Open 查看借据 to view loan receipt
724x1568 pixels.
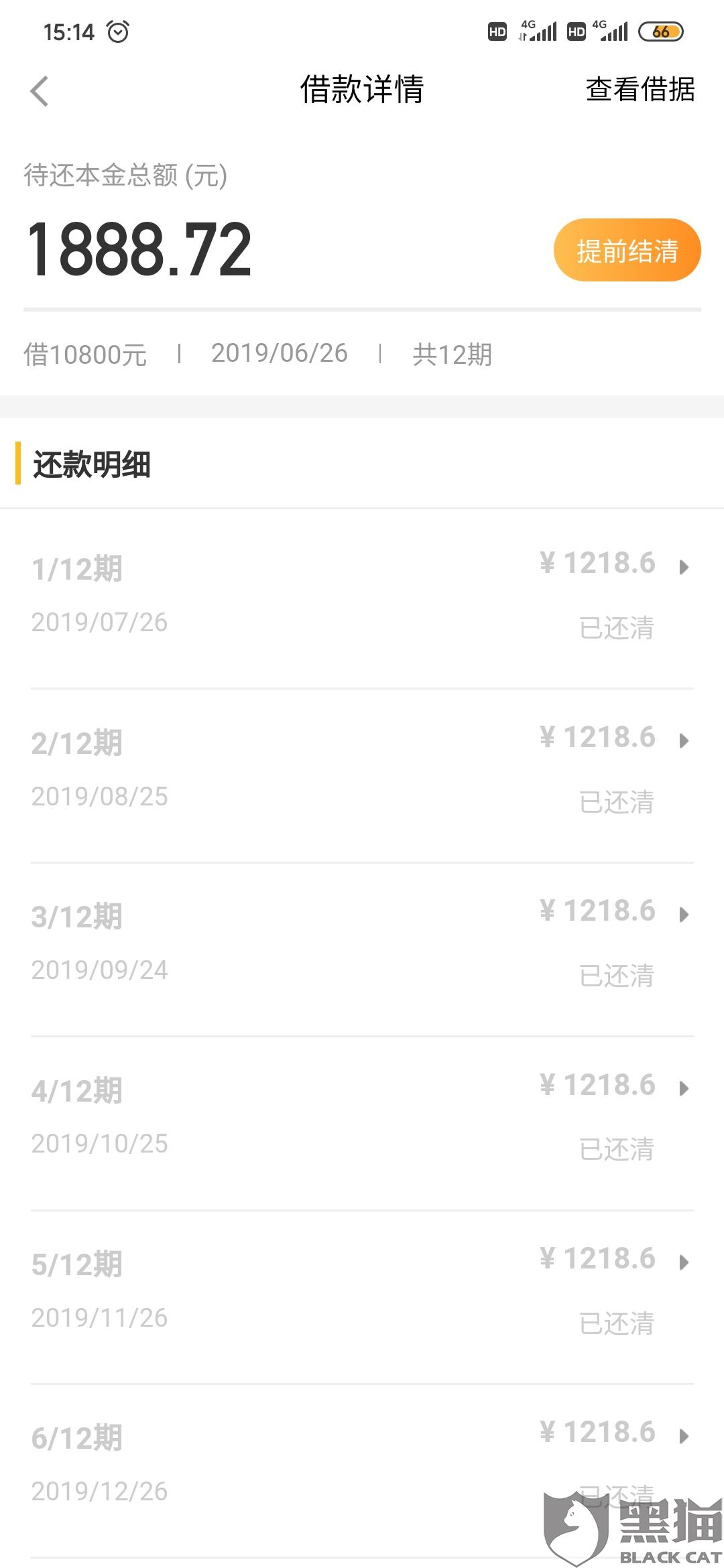640,90
